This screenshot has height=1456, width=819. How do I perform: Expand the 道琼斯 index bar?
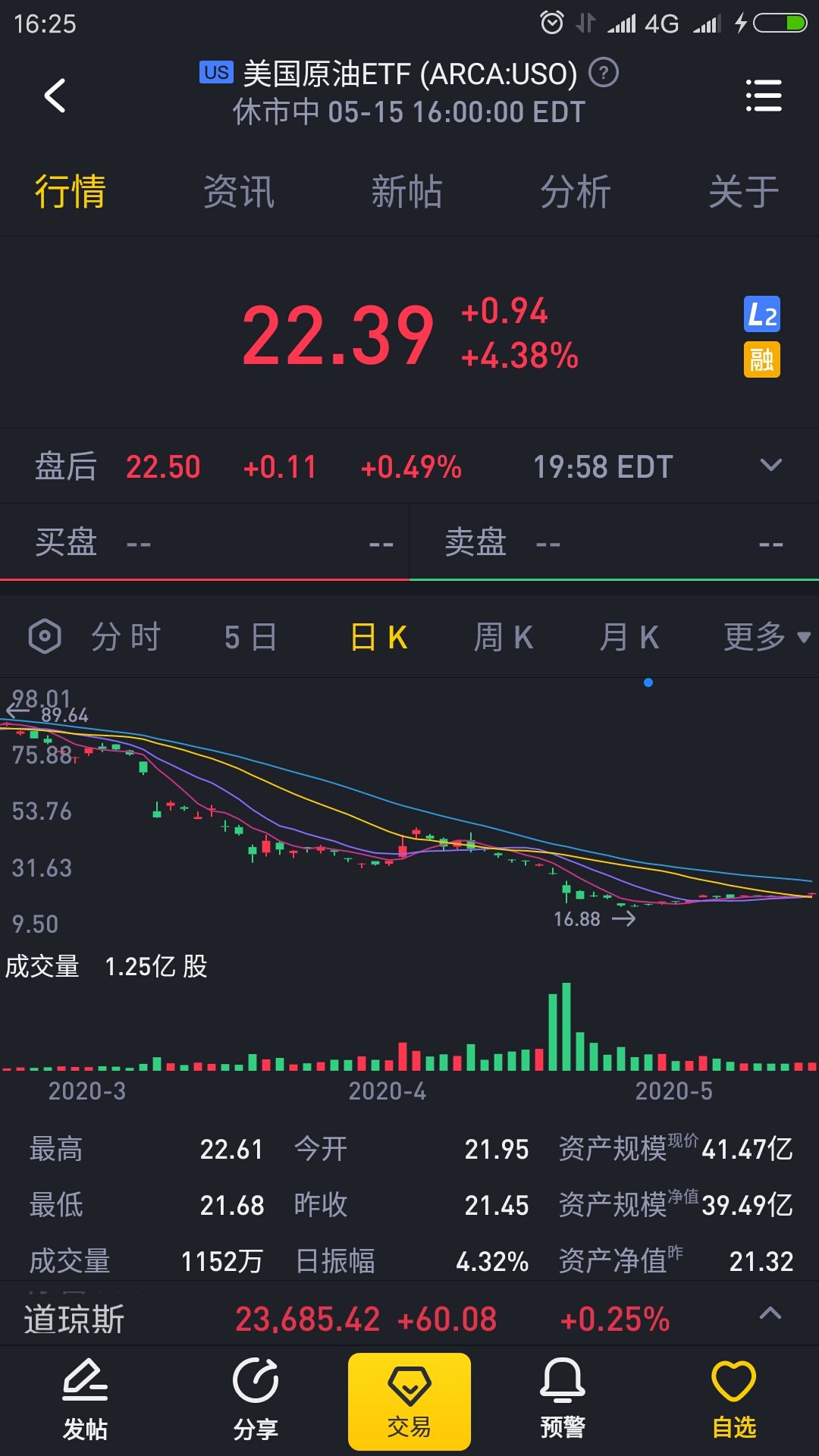click(770, 1313)
